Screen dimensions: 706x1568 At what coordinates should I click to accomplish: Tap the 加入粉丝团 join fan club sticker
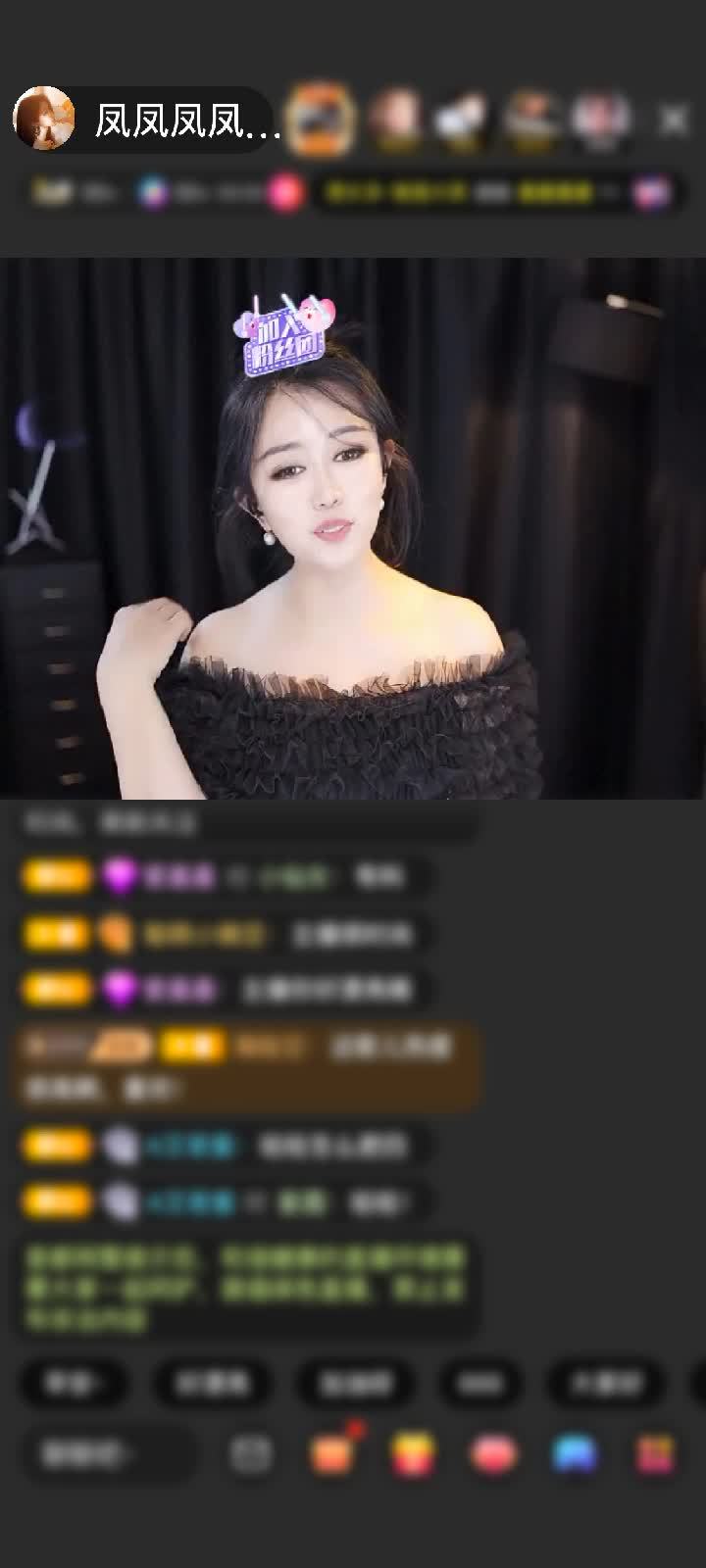click(283, 333)
